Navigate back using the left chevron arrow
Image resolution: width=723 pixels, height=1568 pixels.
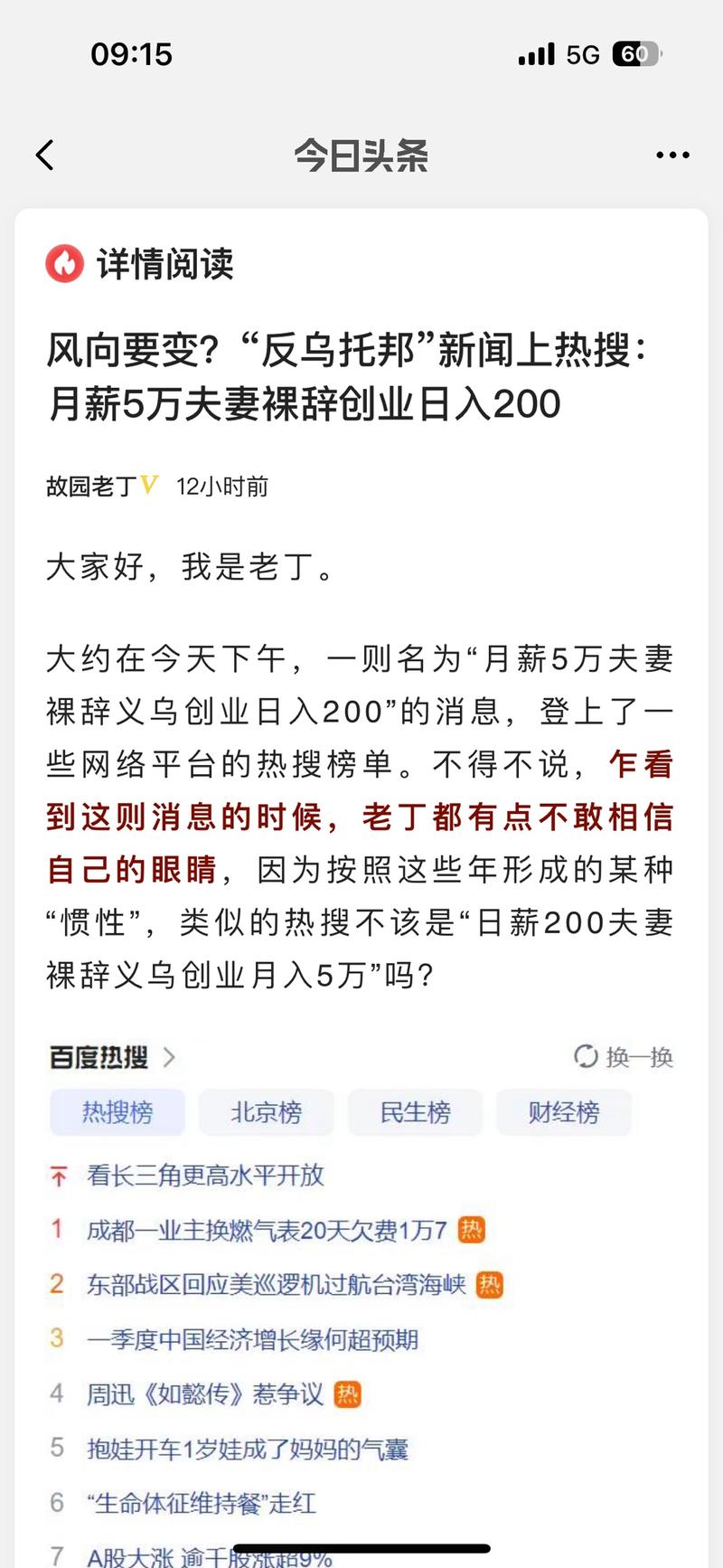(x=45, y=155)
